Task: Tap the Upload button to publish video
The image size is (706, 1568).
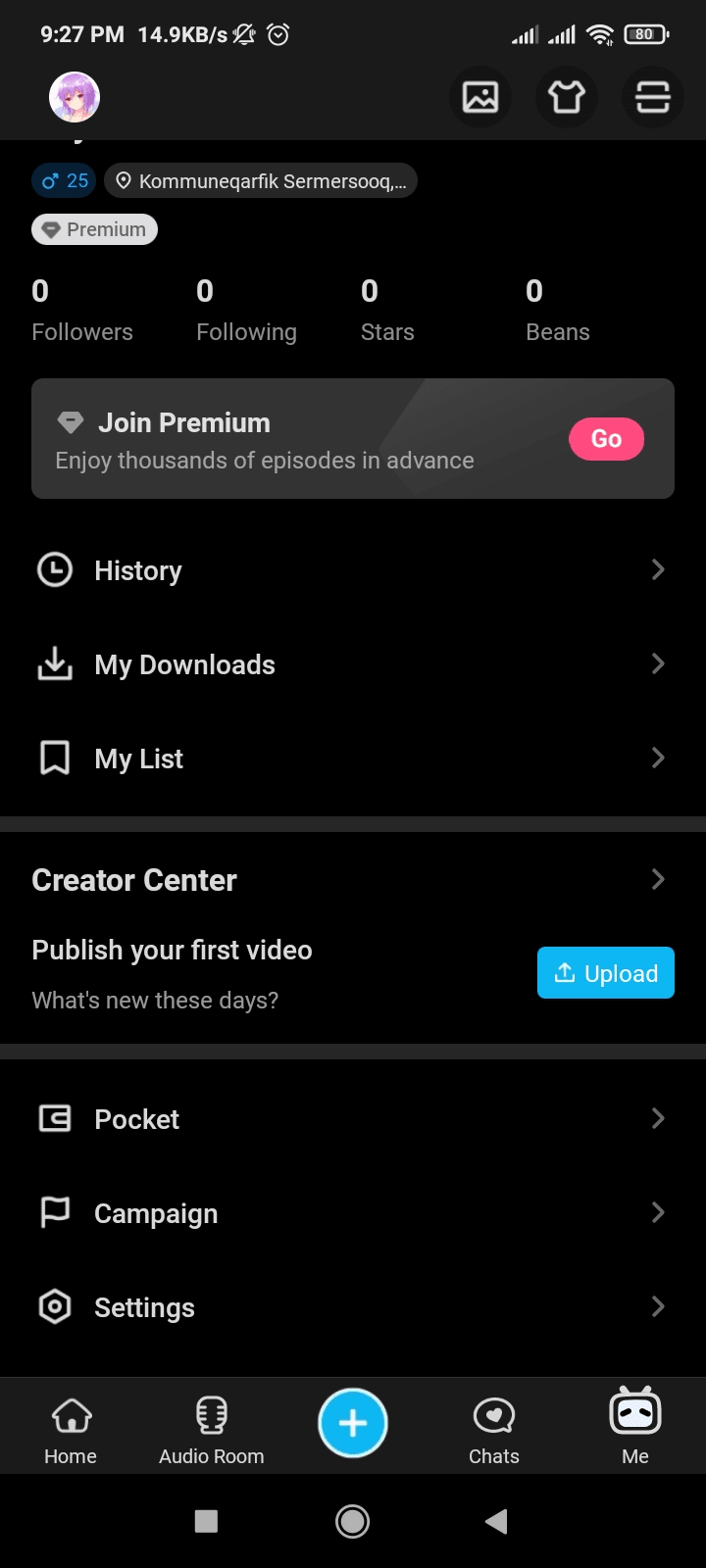Action: (x=605, y=972)
